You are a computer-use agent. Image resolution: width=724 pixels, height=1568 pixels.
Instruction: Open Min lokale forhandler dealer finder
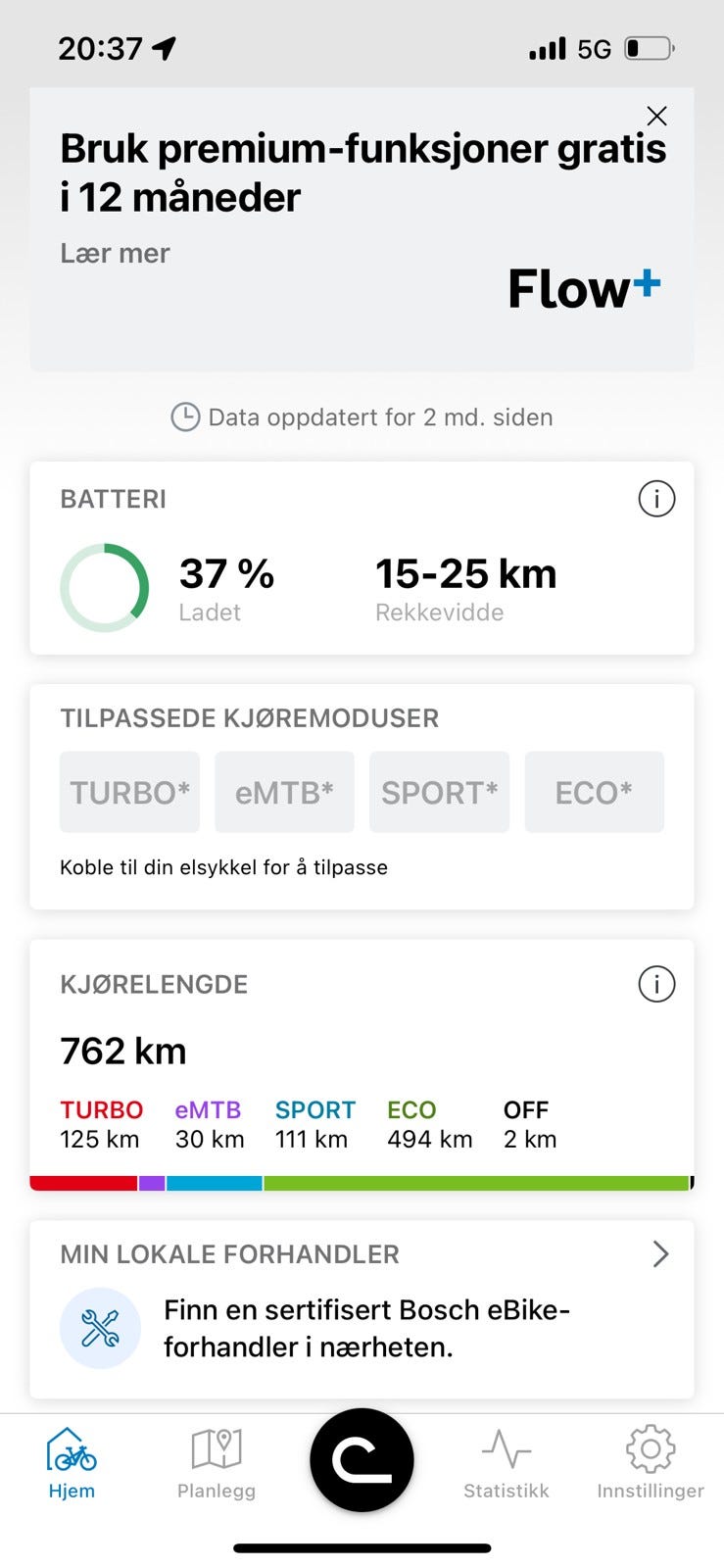coord(362,1308)
